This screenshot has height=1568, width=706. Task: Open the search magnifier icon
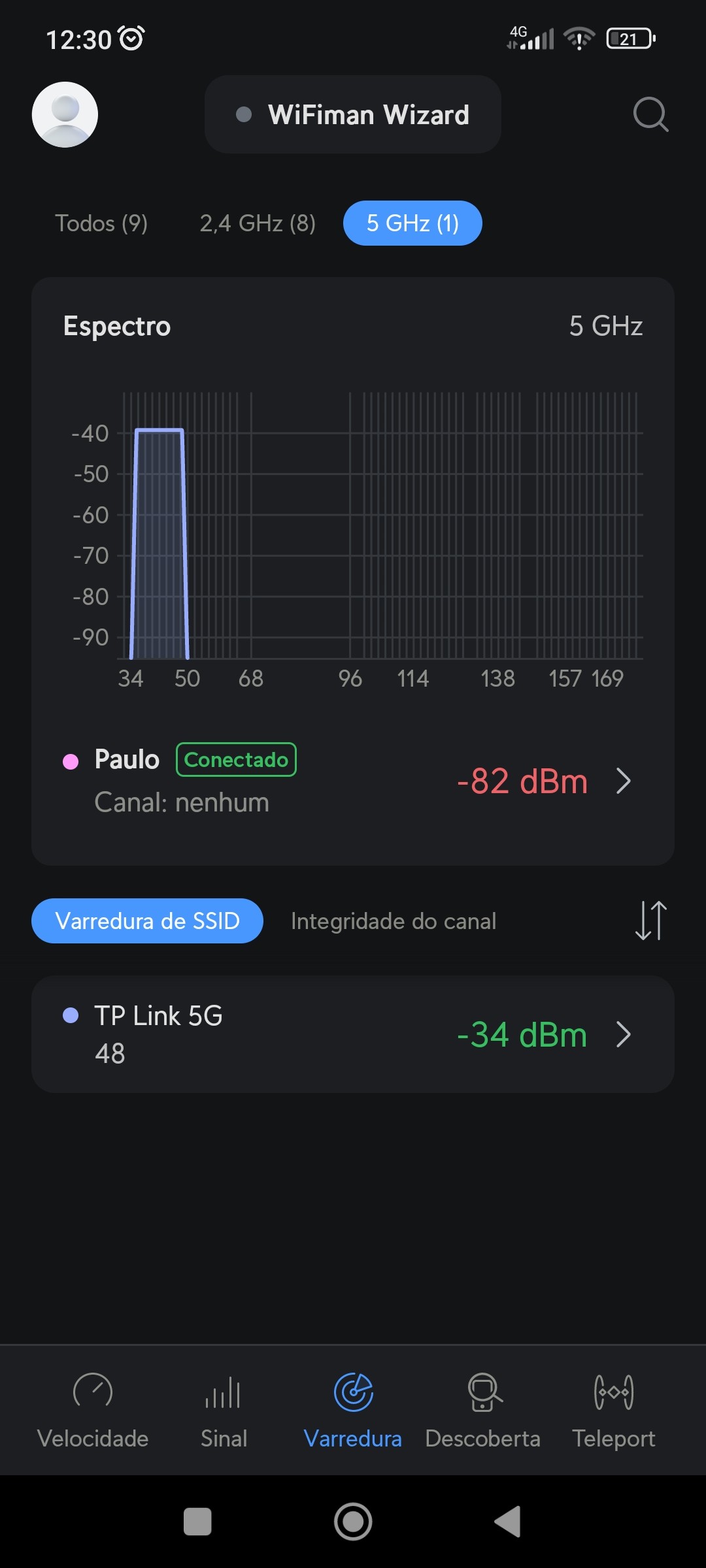pyautogui.click(x=650, y=114)
